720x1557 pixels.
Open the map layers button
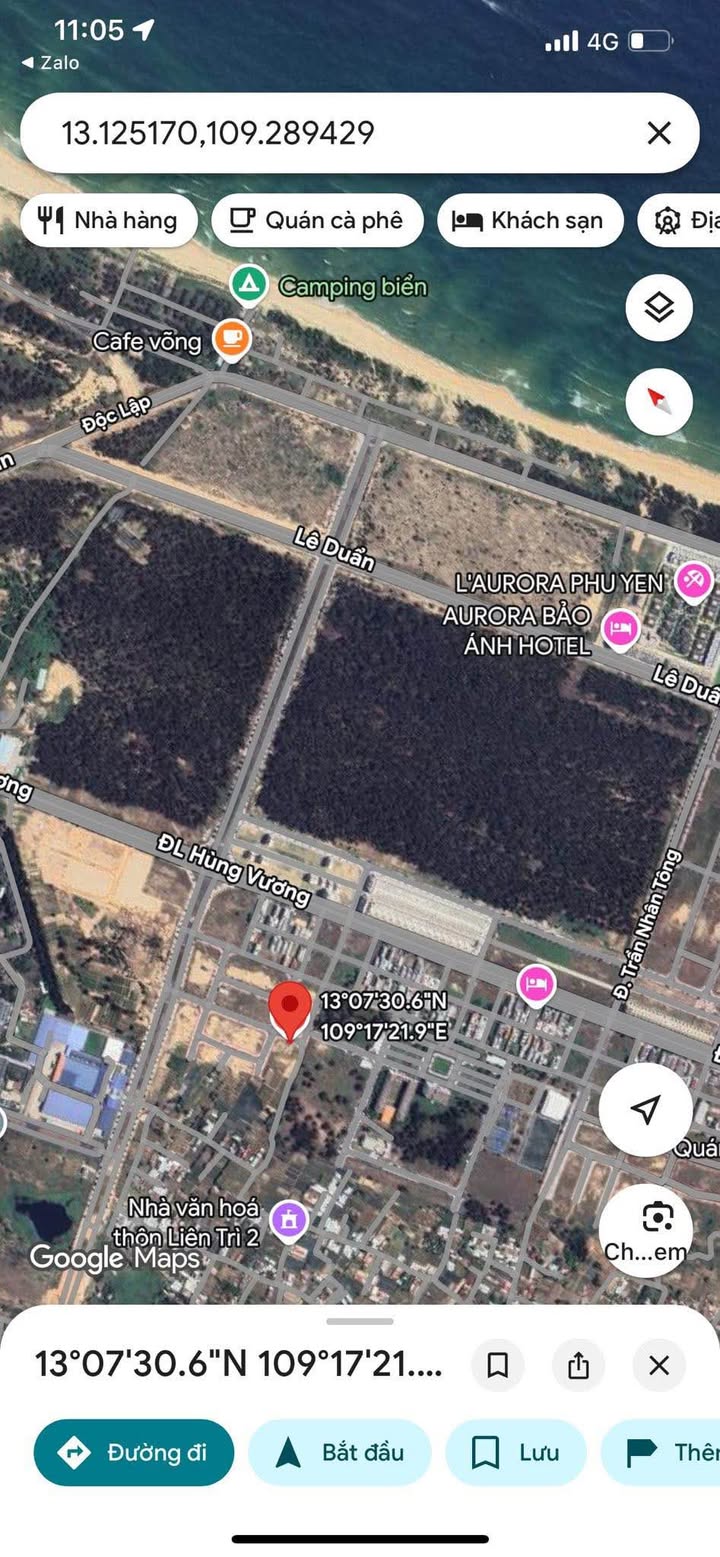[x=659, y=308]
